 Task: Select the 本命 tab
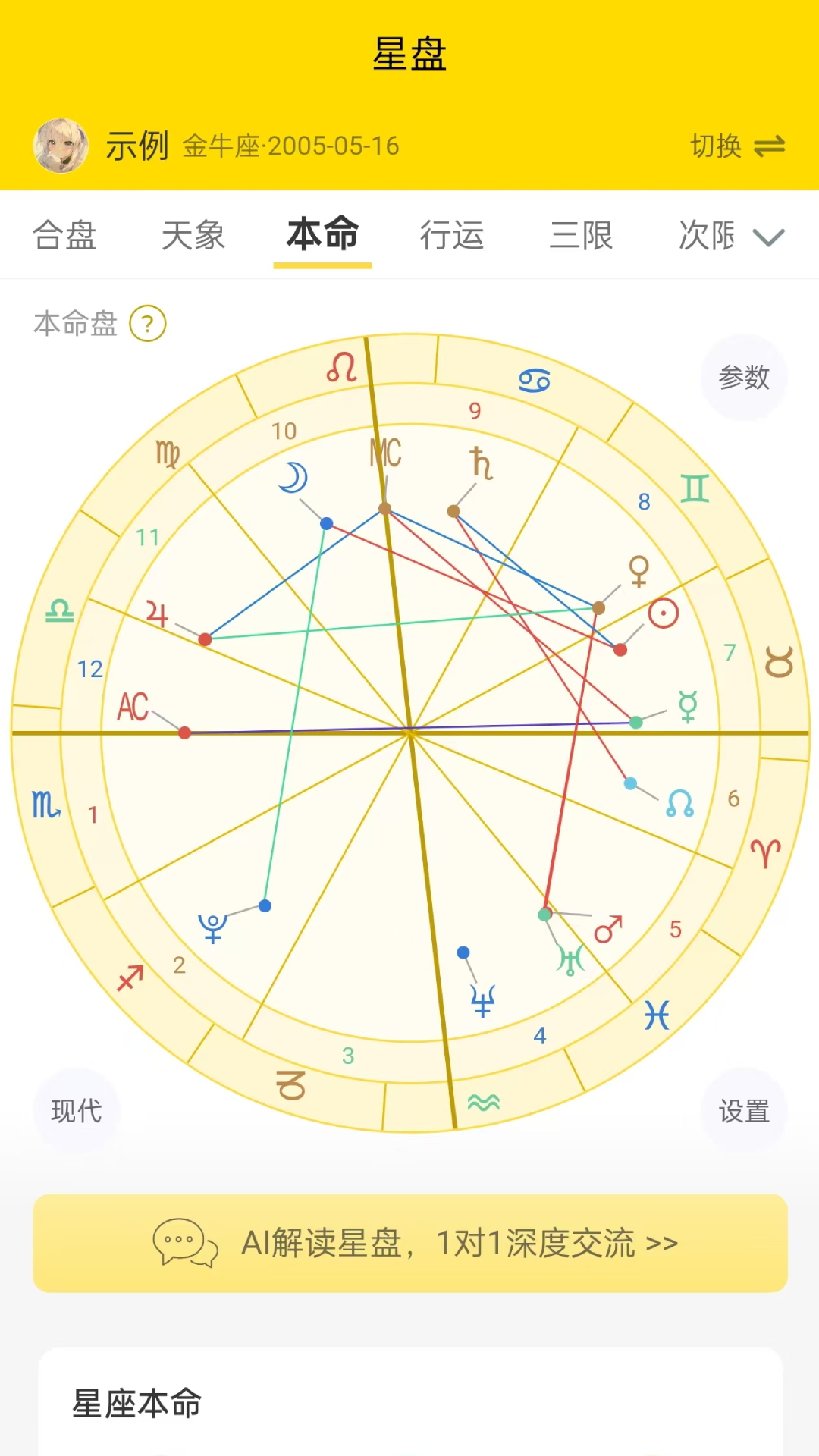322,234
